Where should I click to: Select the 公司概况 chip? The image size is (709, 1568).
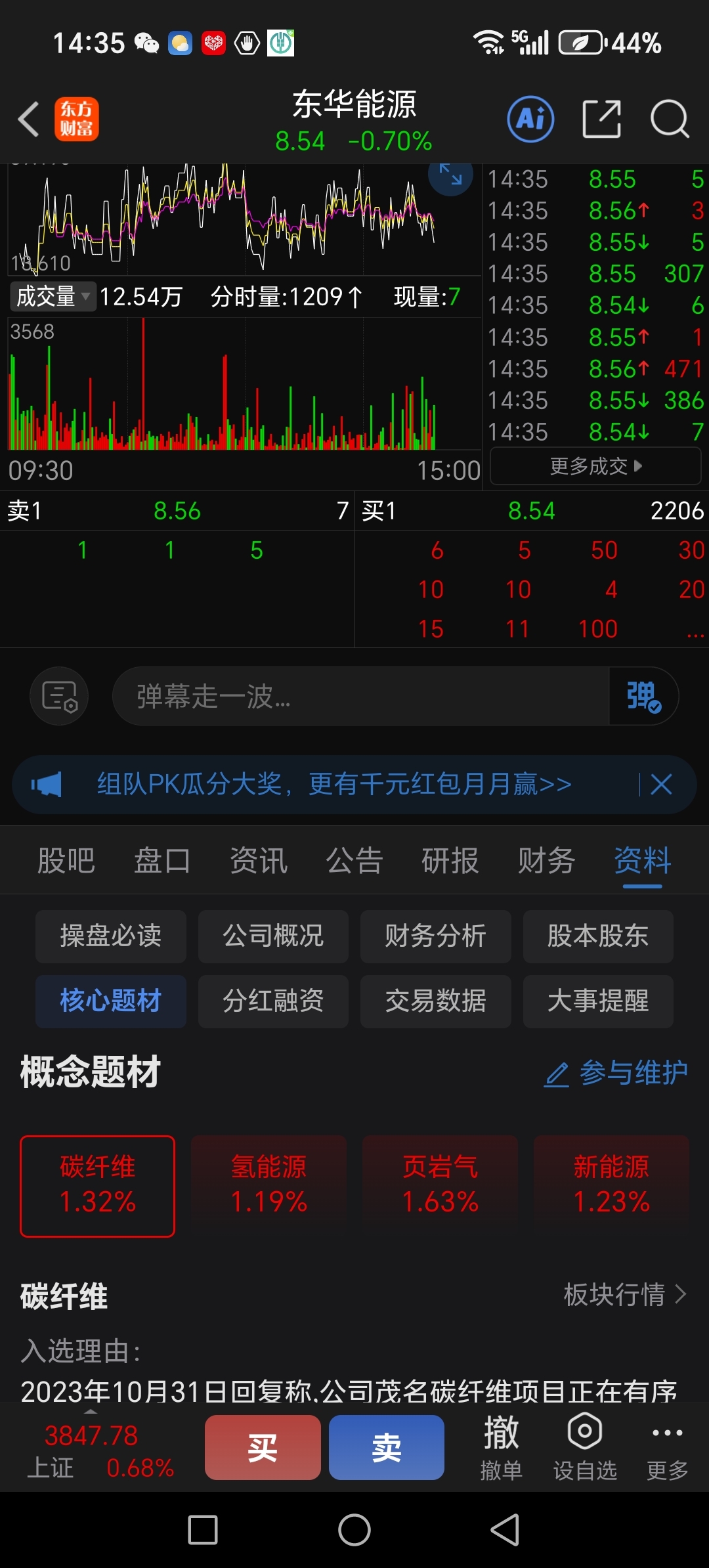point(273,936)
